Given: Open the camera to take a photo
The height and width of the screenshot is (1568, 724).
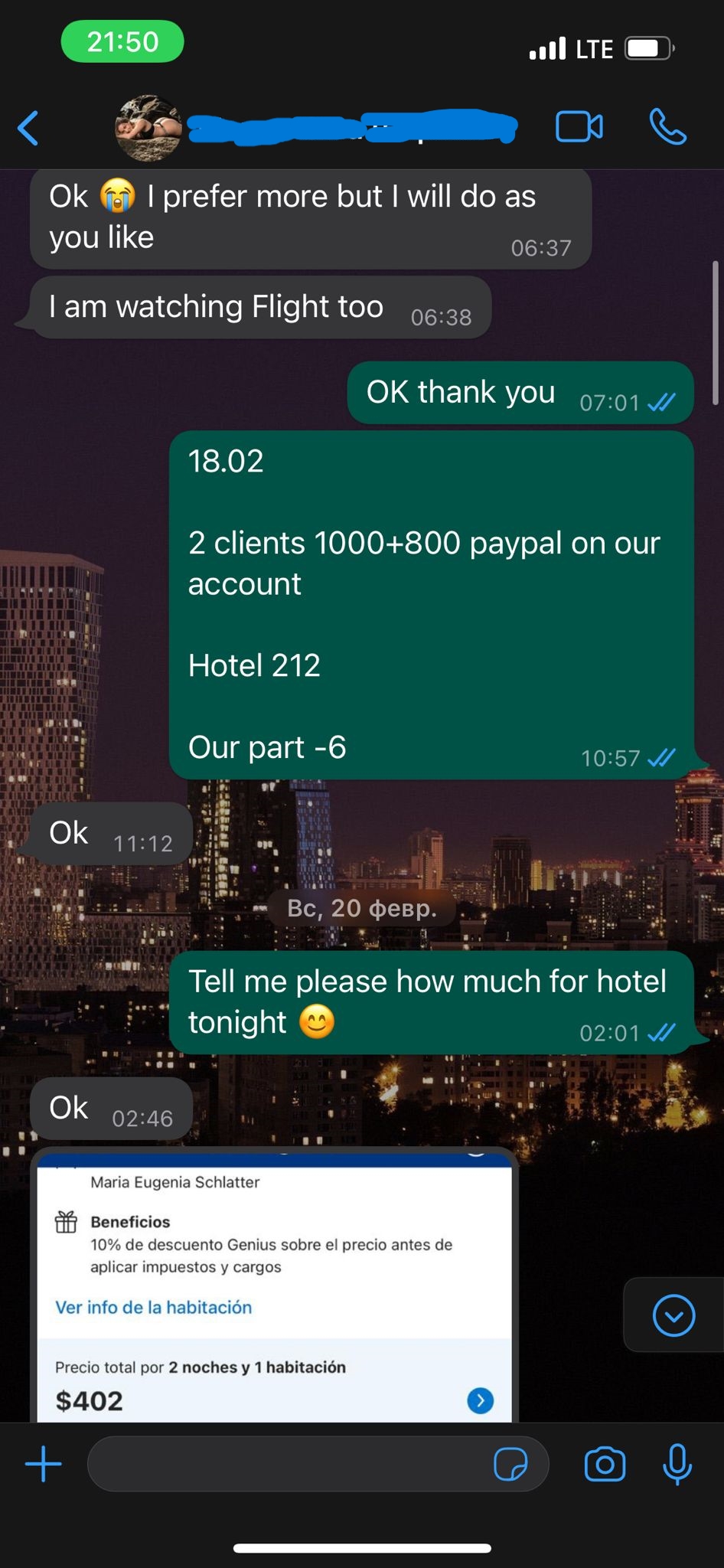Looking at the screenshot, I should pyautogui.click(x=605, y=1464).
